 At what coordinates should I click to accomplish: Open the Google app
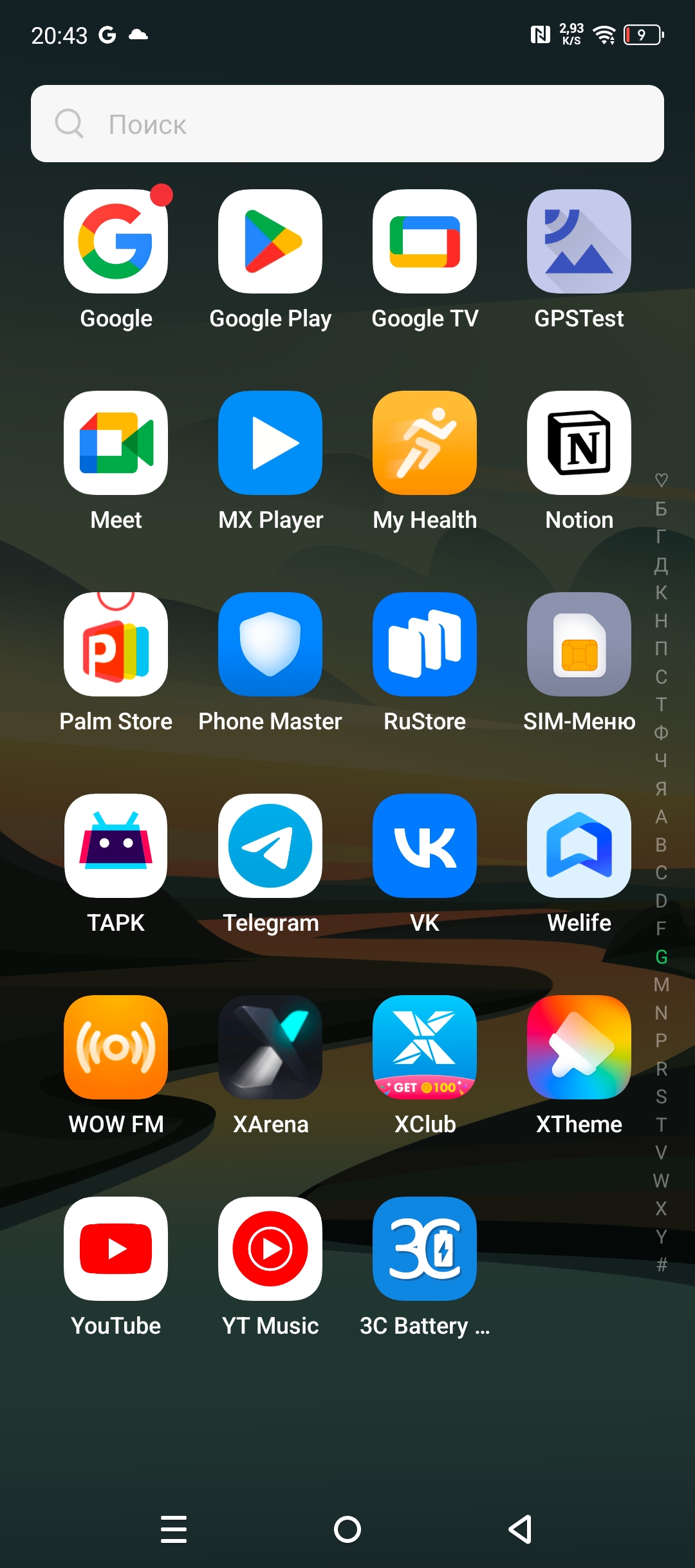tap(116, 242)
